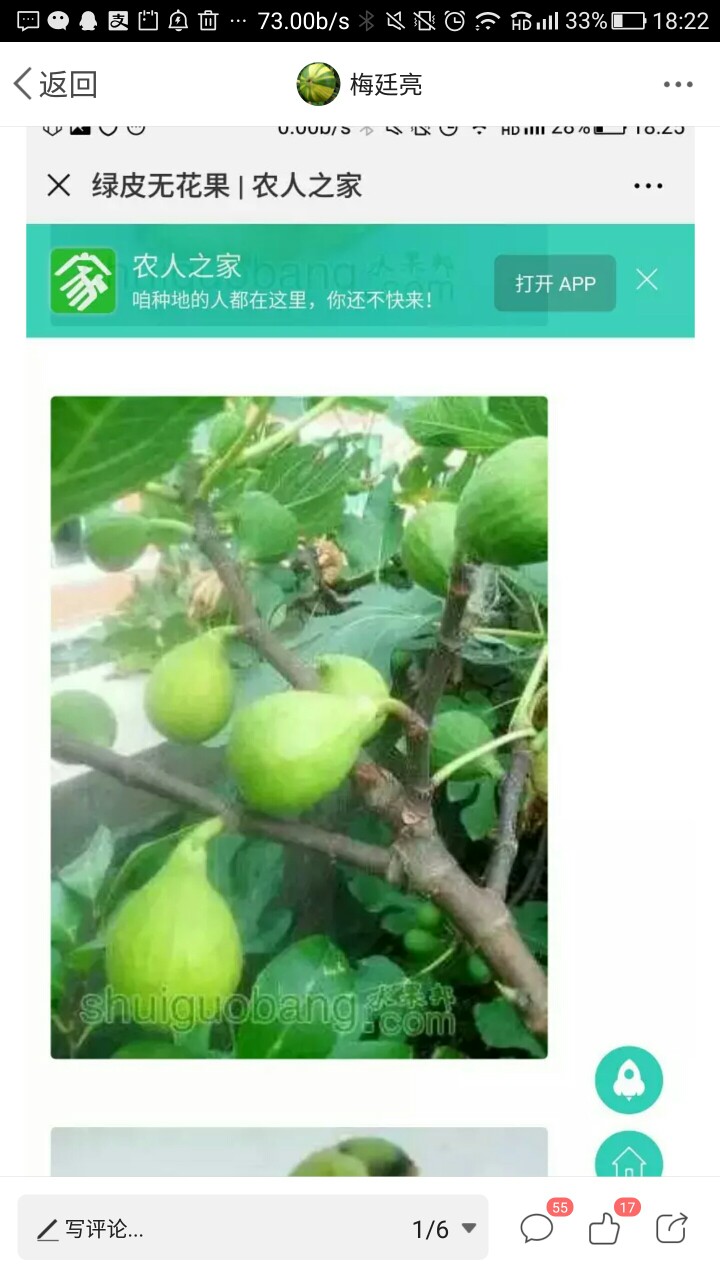
Task: Open 梅廷亮's profile from the header
Action: [x=360, y=84]
